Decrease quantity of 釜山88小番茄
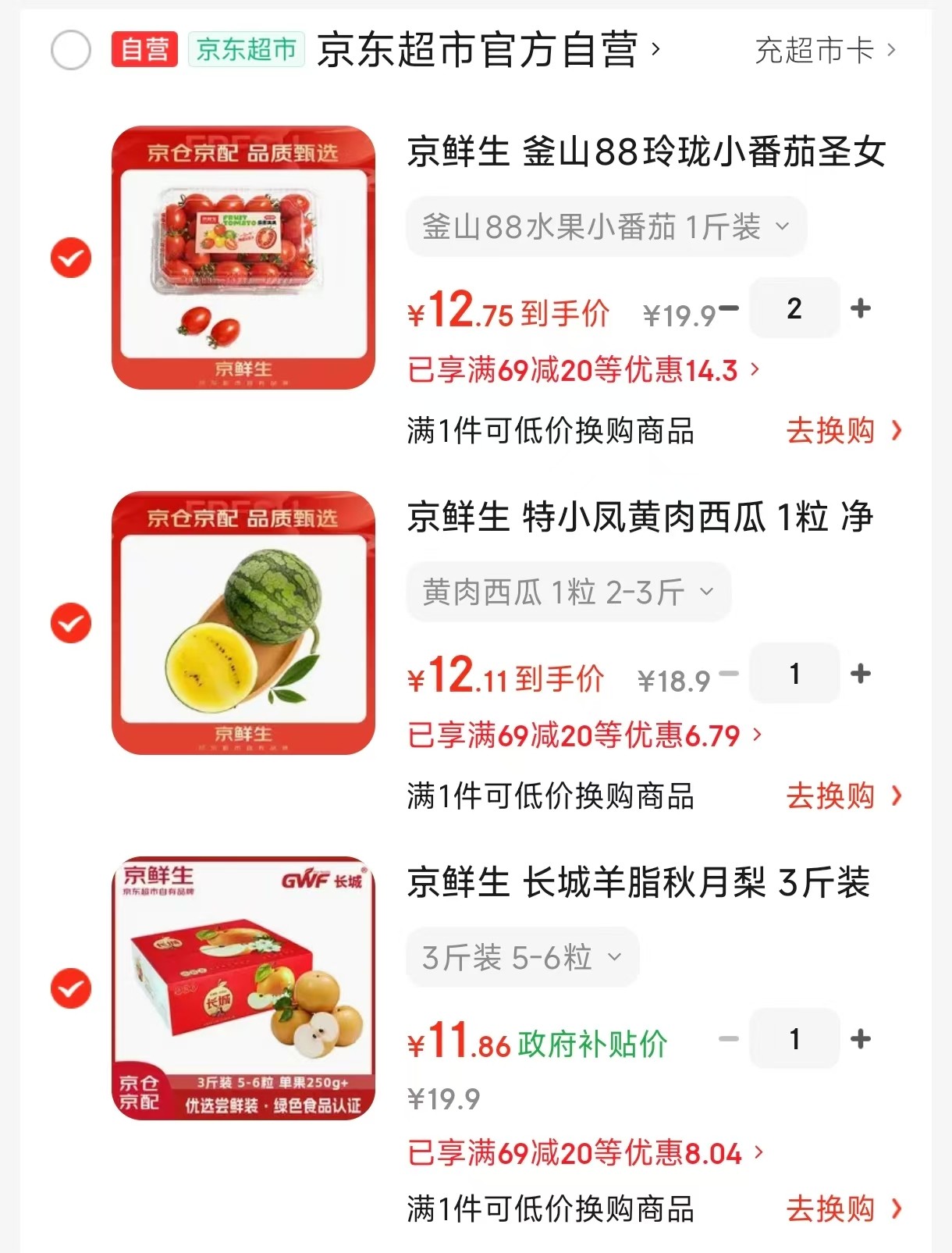The image size is (952, 1253). click(x=729, y=308)
